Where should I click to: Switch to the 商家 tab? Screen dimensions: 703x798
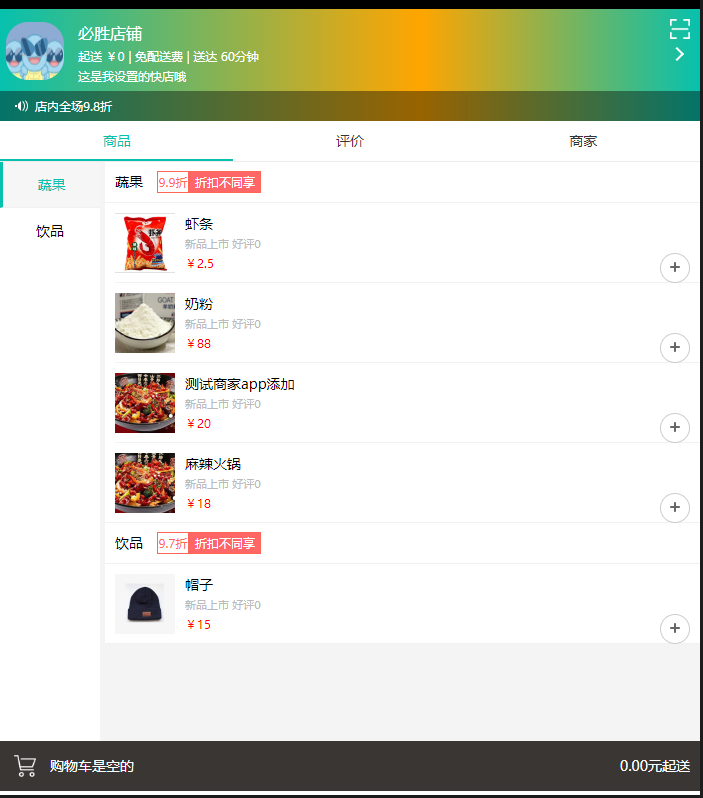pos(583,141)
